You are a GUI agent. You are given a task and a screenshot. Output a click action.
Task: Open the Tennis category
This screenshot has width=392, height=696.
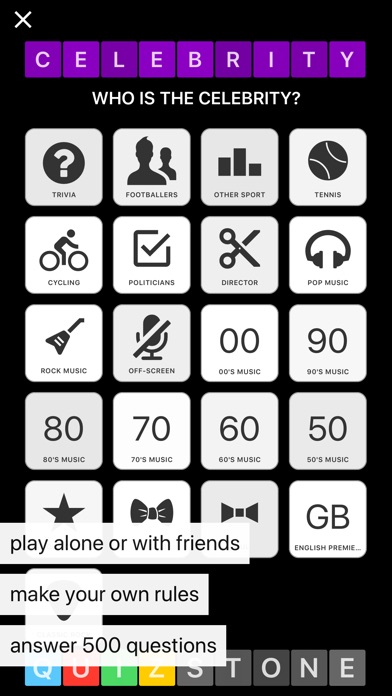[328, 167]
